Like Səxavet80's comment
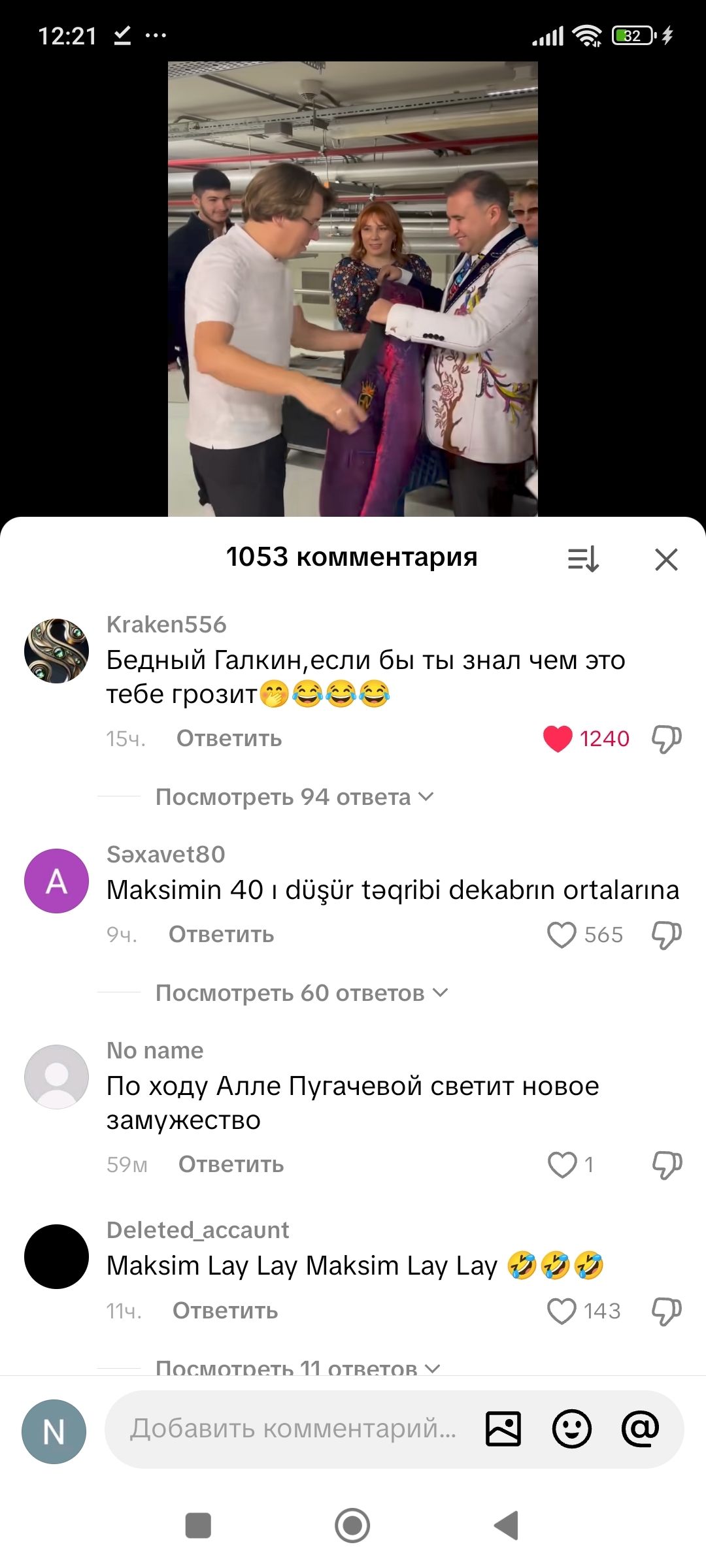706x1568 pixels. pos(562,935)
